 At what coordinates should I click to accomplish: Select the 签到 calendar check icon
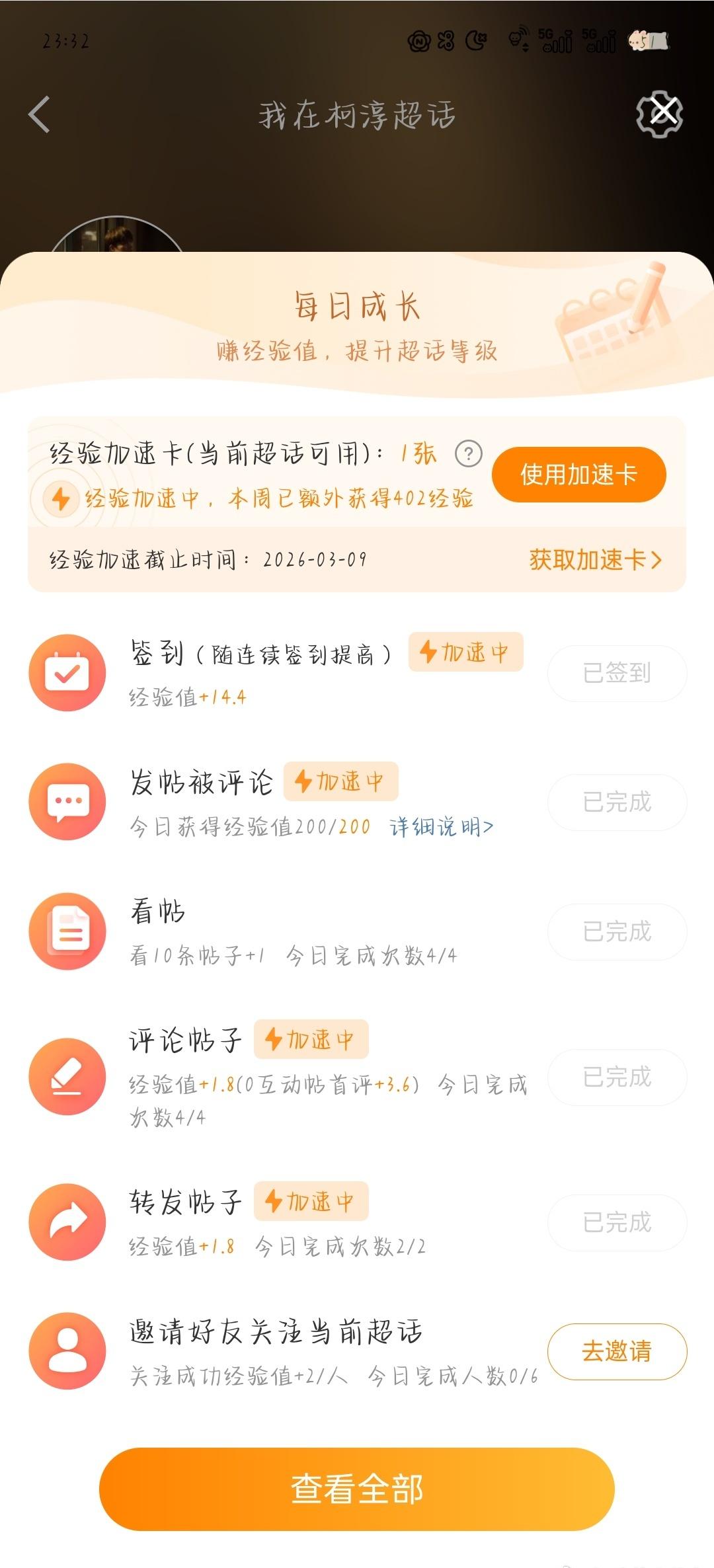(x=67, y=672)
